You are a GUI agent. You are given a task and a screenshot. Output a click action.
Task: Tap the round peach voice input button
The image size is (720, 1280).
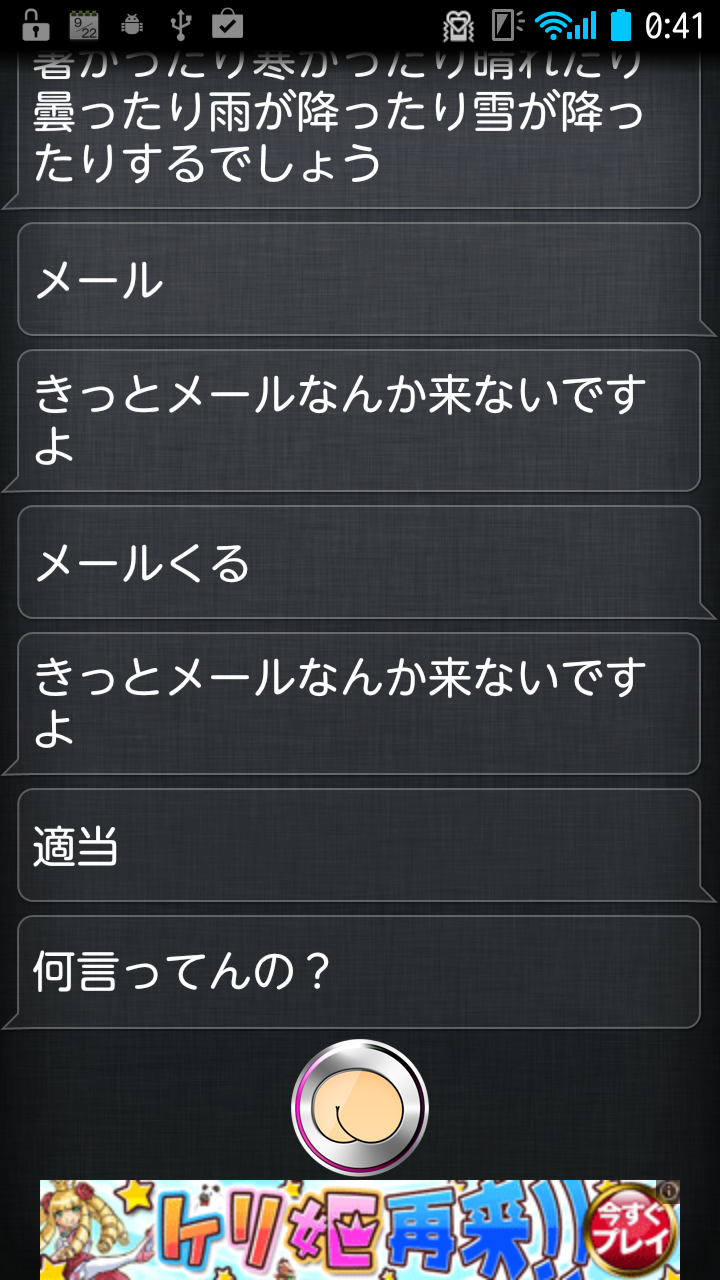click(359, 1108)
